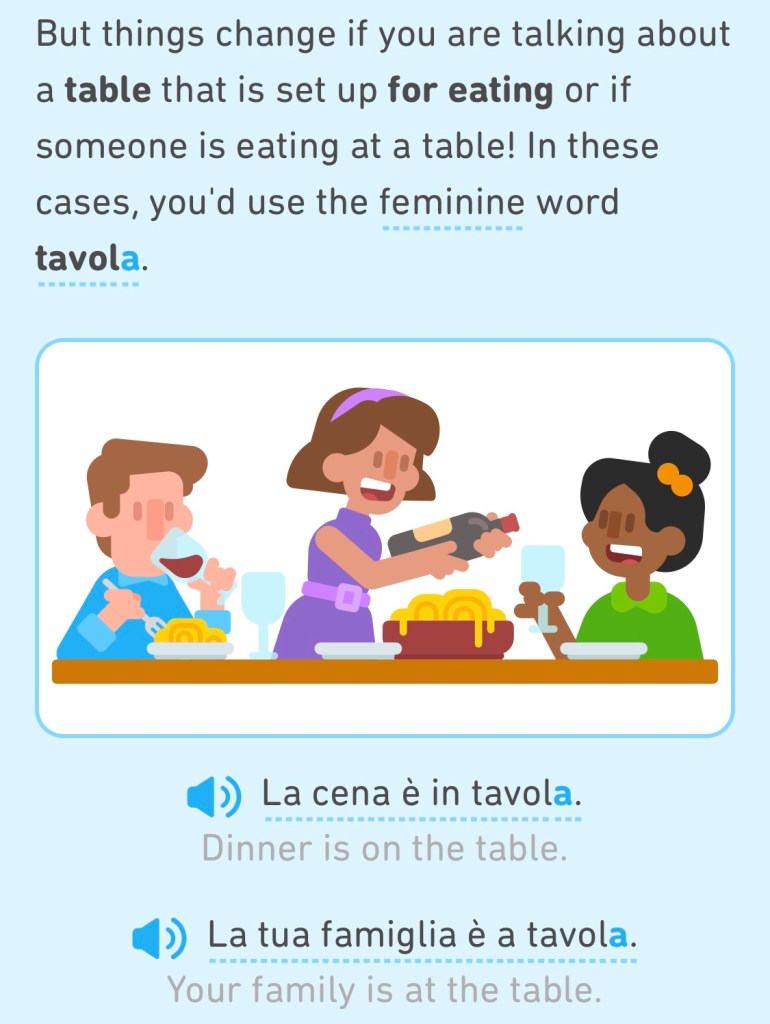Viewport: 770px width, 1024px height.
Task: Show the hint for "La tua famiglia è a tavola"
Action: [x=420, y=937]
